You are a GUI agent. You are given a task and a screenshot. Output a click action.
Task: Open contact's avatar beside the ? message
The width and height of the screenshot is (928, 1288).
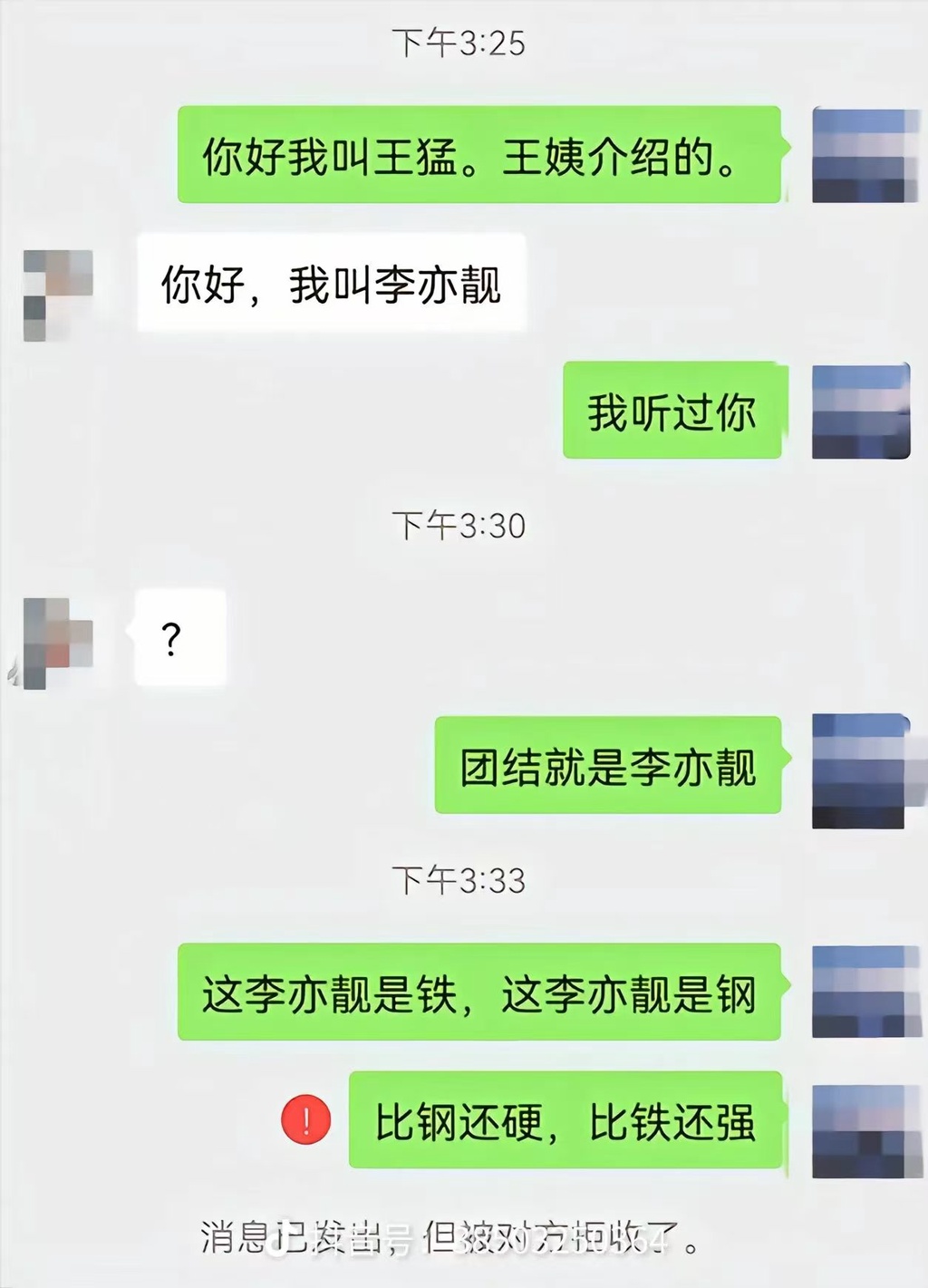pyautogui.click(x=59, y=644)
